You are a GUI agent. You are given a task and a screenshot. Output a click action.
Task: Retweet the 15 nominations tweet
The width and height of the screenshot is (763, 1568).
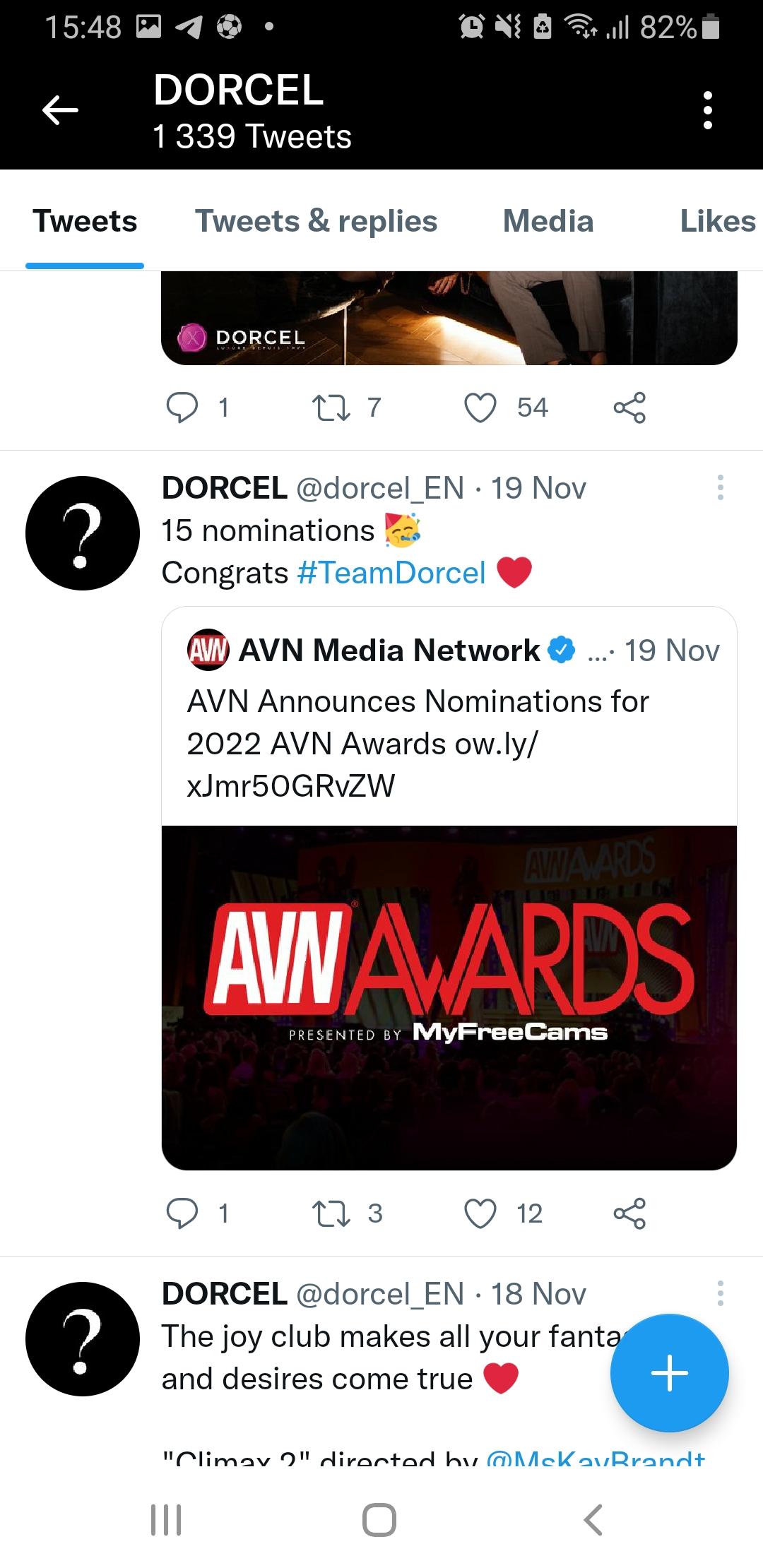tap(331, 1213)
